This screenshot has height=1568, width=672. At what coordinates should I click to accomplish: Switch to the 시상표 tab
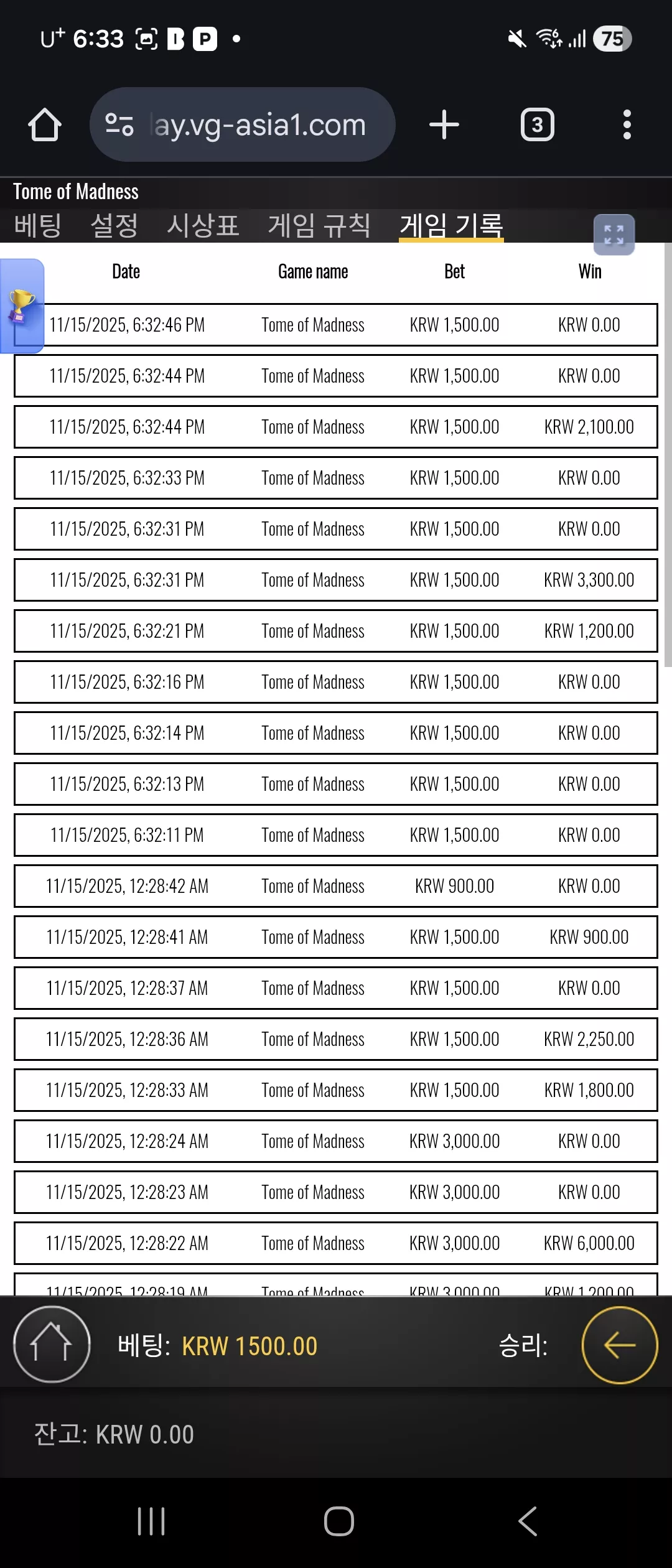203,225
